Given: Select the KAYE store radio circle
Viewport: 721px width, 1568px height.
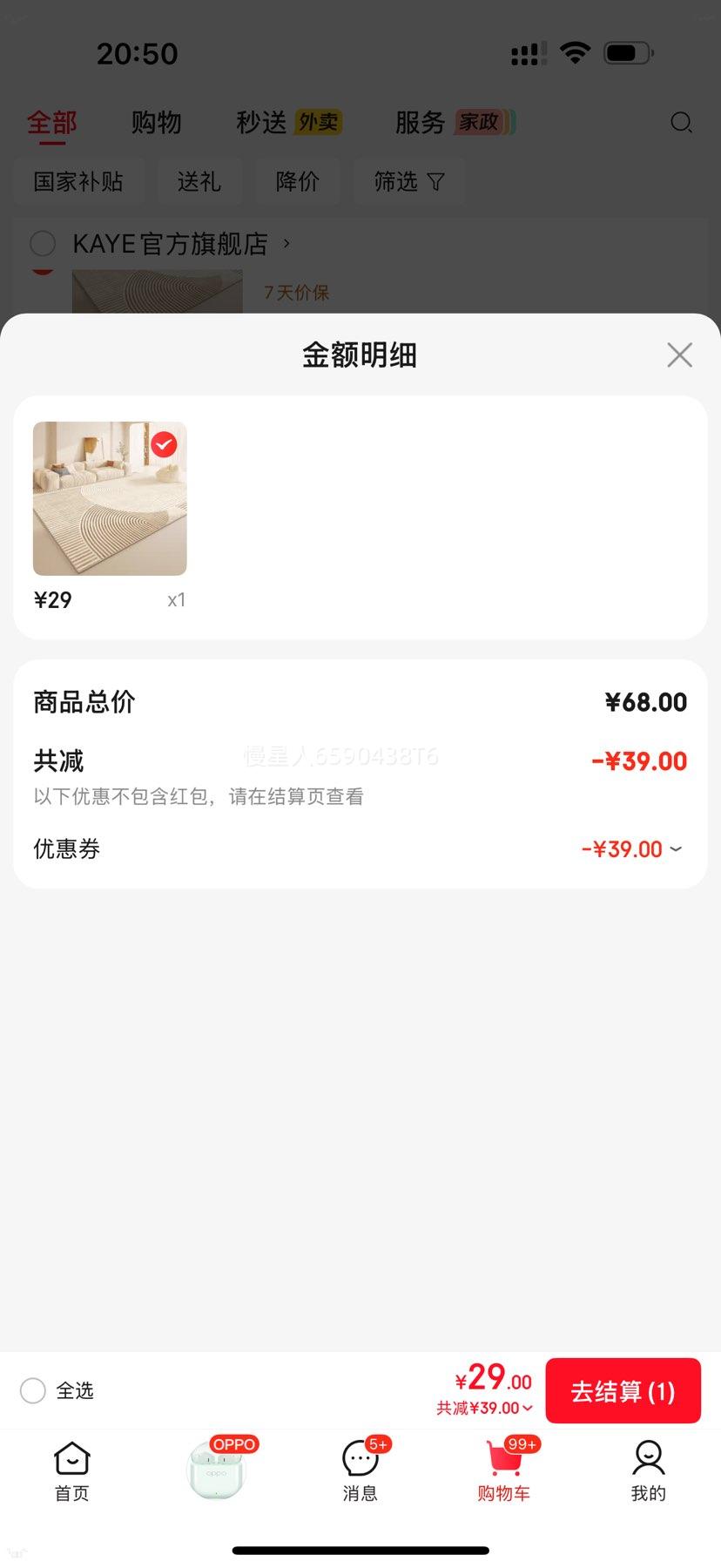Looking at the screenshot, I should pos(43,244).
